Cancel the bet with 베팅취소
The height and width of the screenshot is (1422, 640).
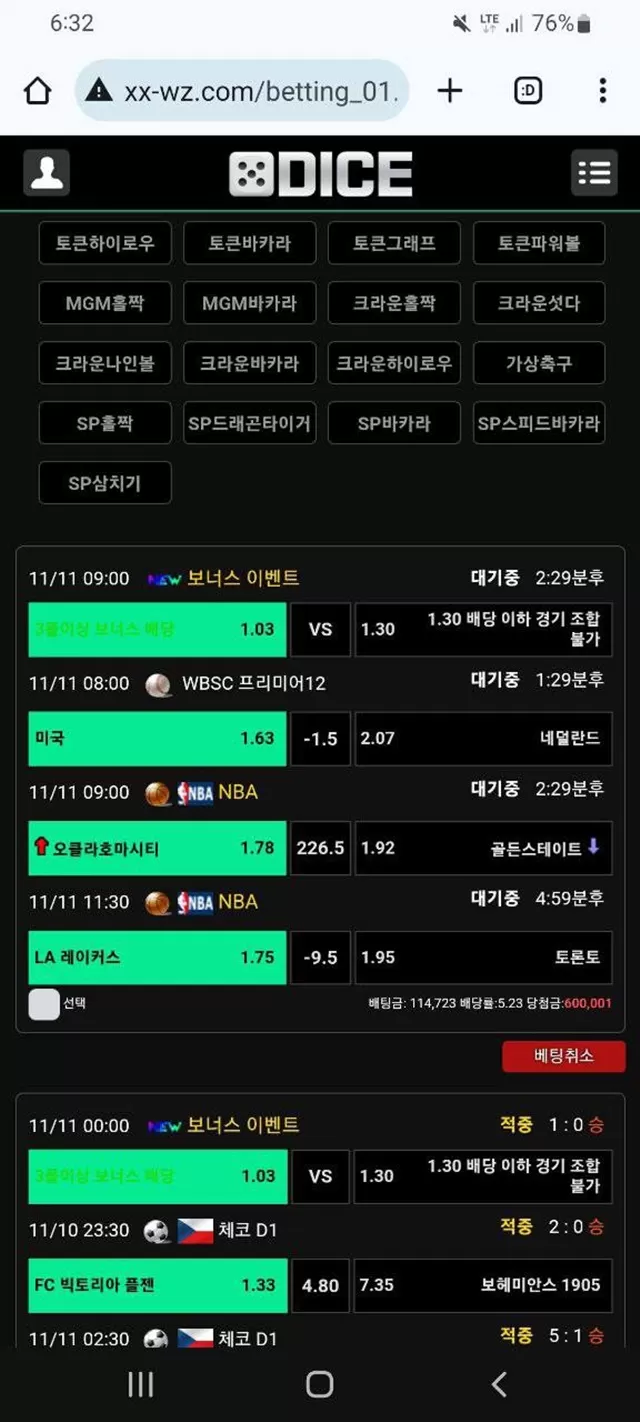coord(564,1056)
